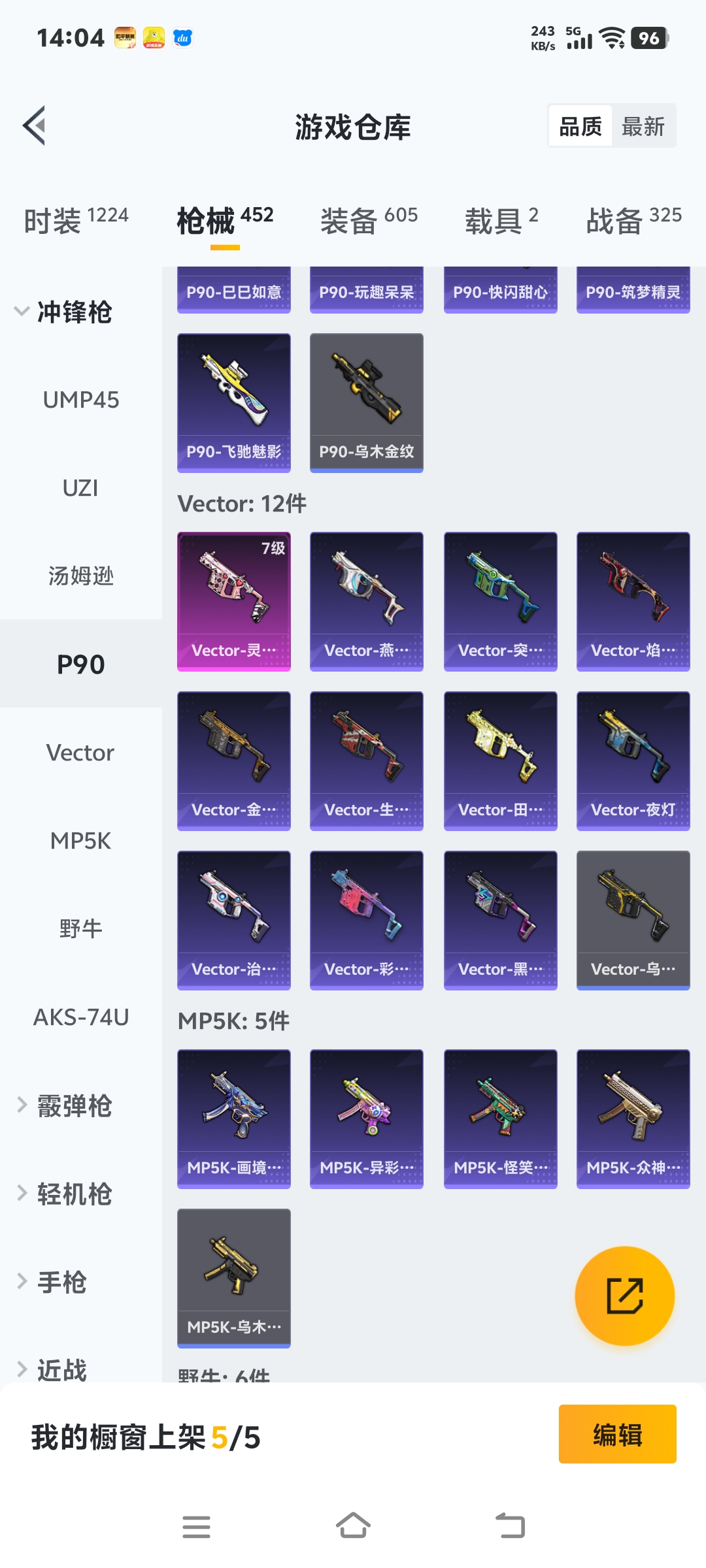Switch to the 时装 tab
Image resolution: width=706 pixels, height=1568 pixels.
76,221
